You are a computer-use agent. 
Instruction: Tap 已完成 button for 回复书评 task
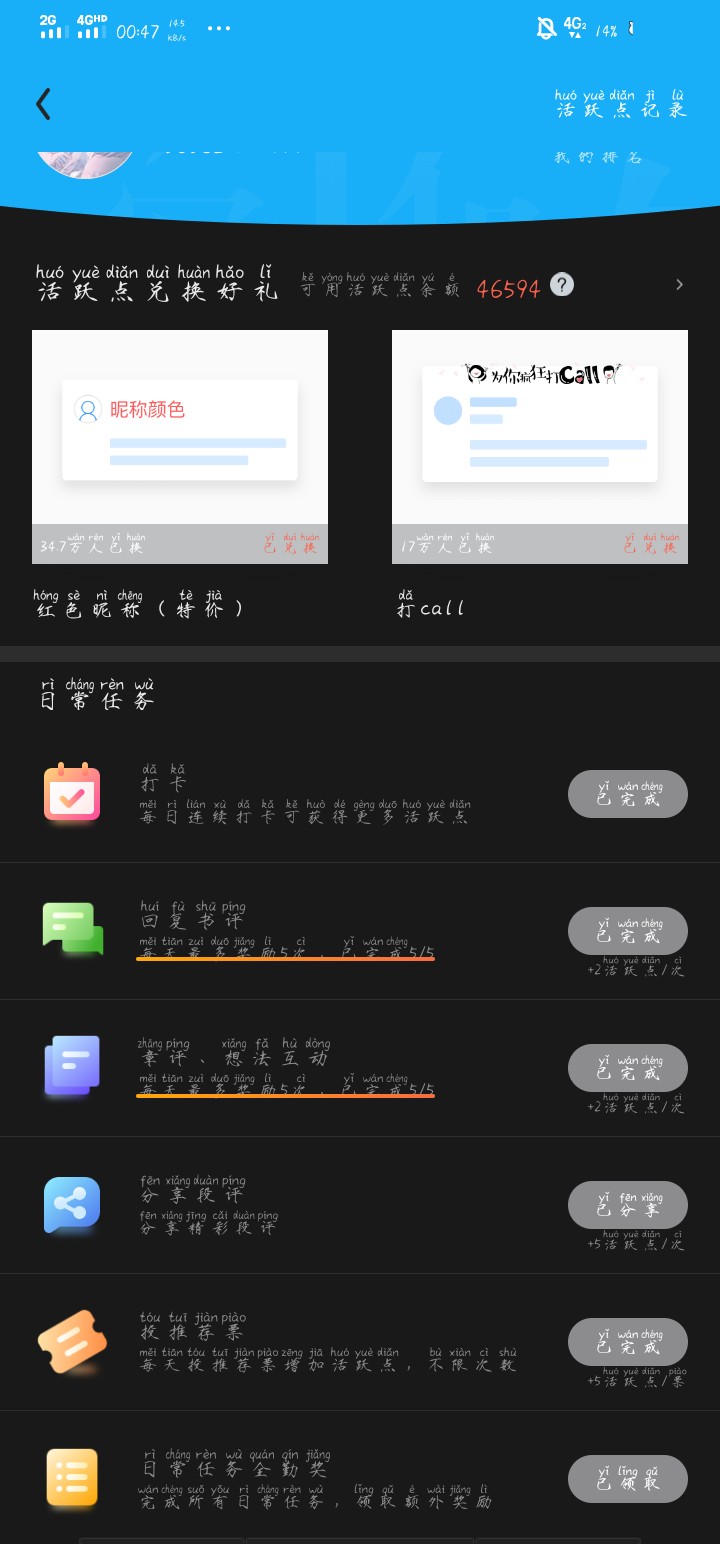coord(628,931)
